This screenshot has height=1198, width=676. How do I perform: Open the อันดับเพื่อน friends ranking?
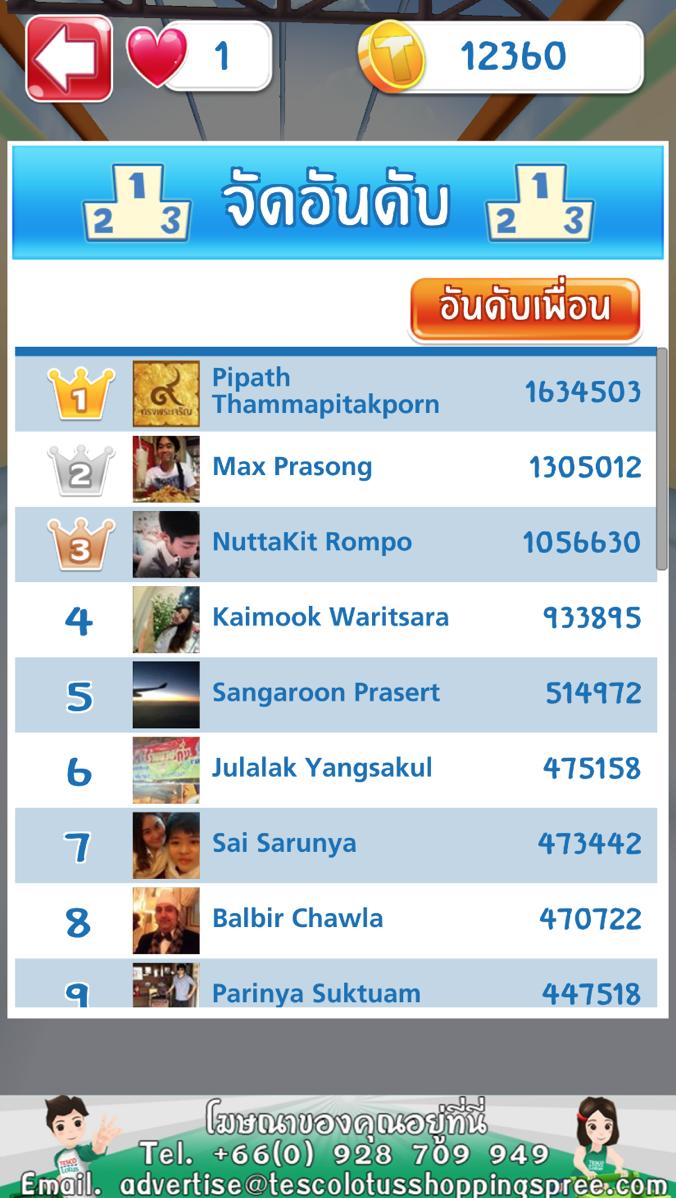[x=525, y=309]
